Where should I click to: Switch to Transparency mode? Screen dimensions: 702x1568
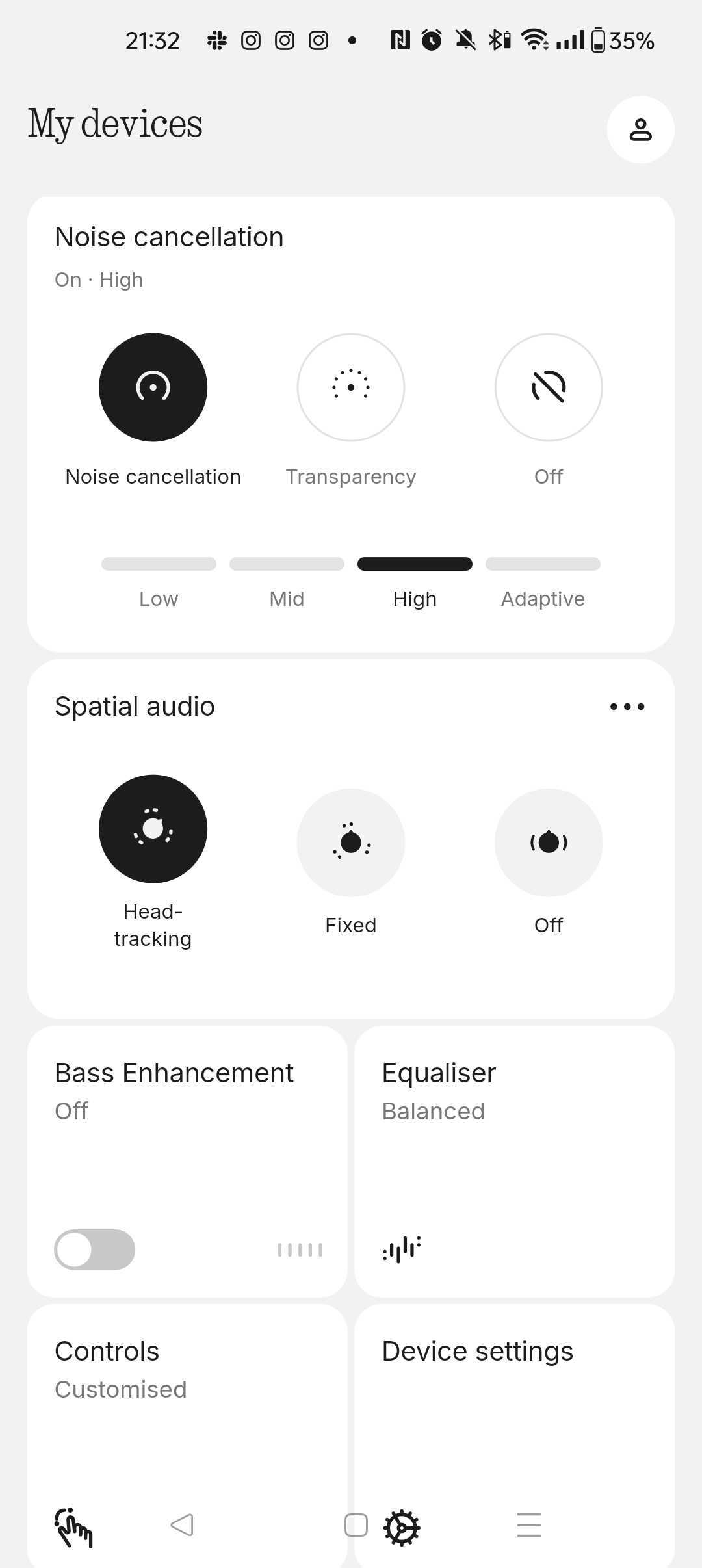tap(351, 387)
